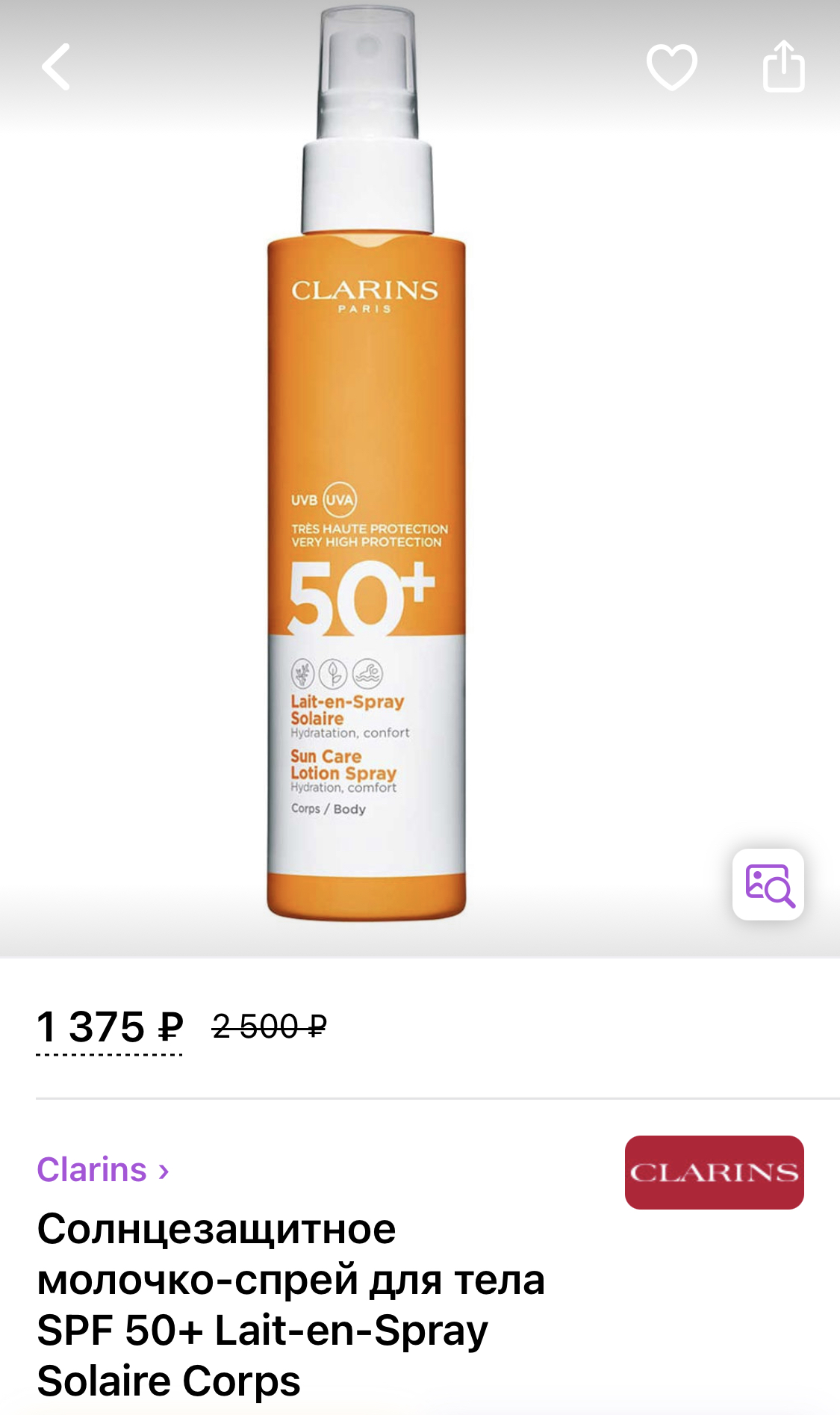View details of 1 375 ₽ price
This screenshot has height=1415, width=840.
(110, 1028)
